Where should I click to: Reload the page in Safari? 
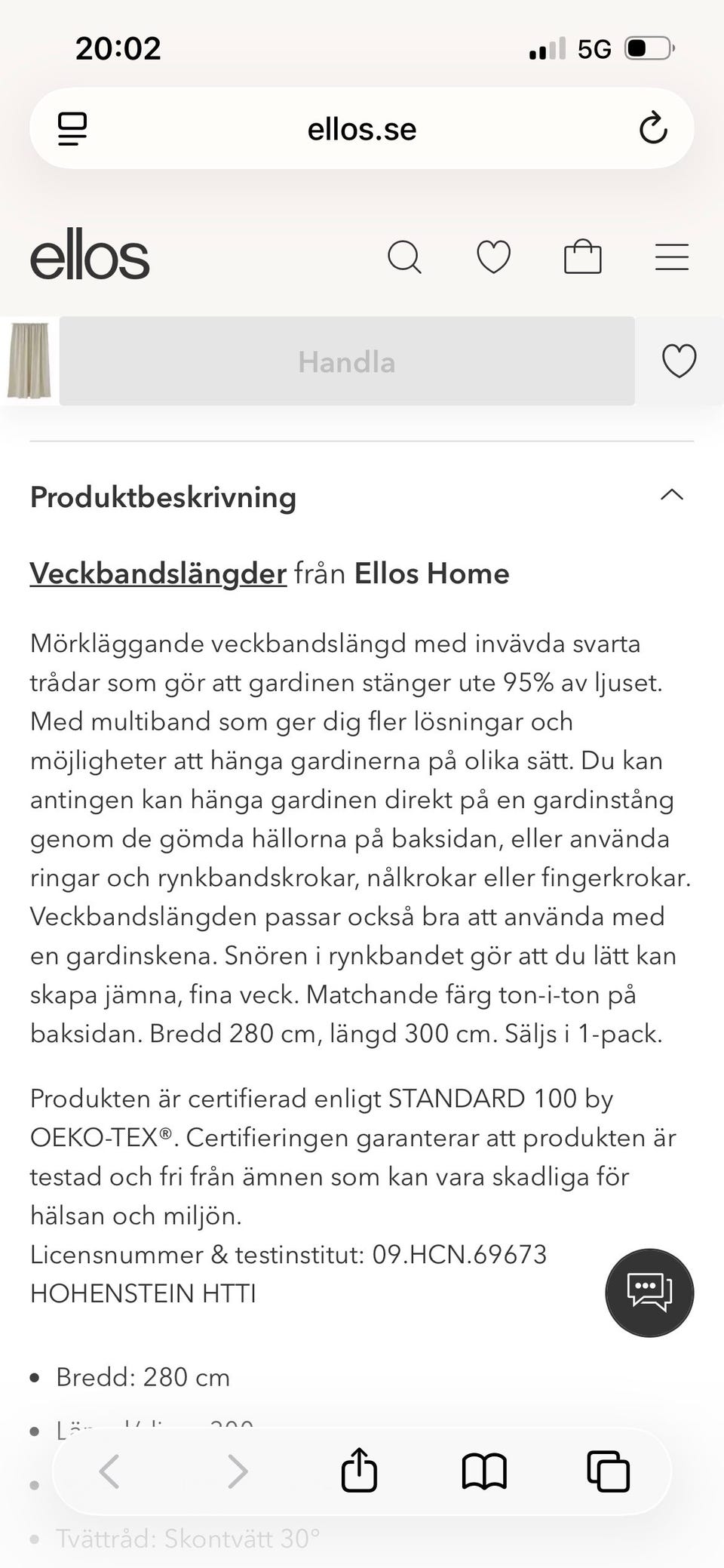(653, 128)
